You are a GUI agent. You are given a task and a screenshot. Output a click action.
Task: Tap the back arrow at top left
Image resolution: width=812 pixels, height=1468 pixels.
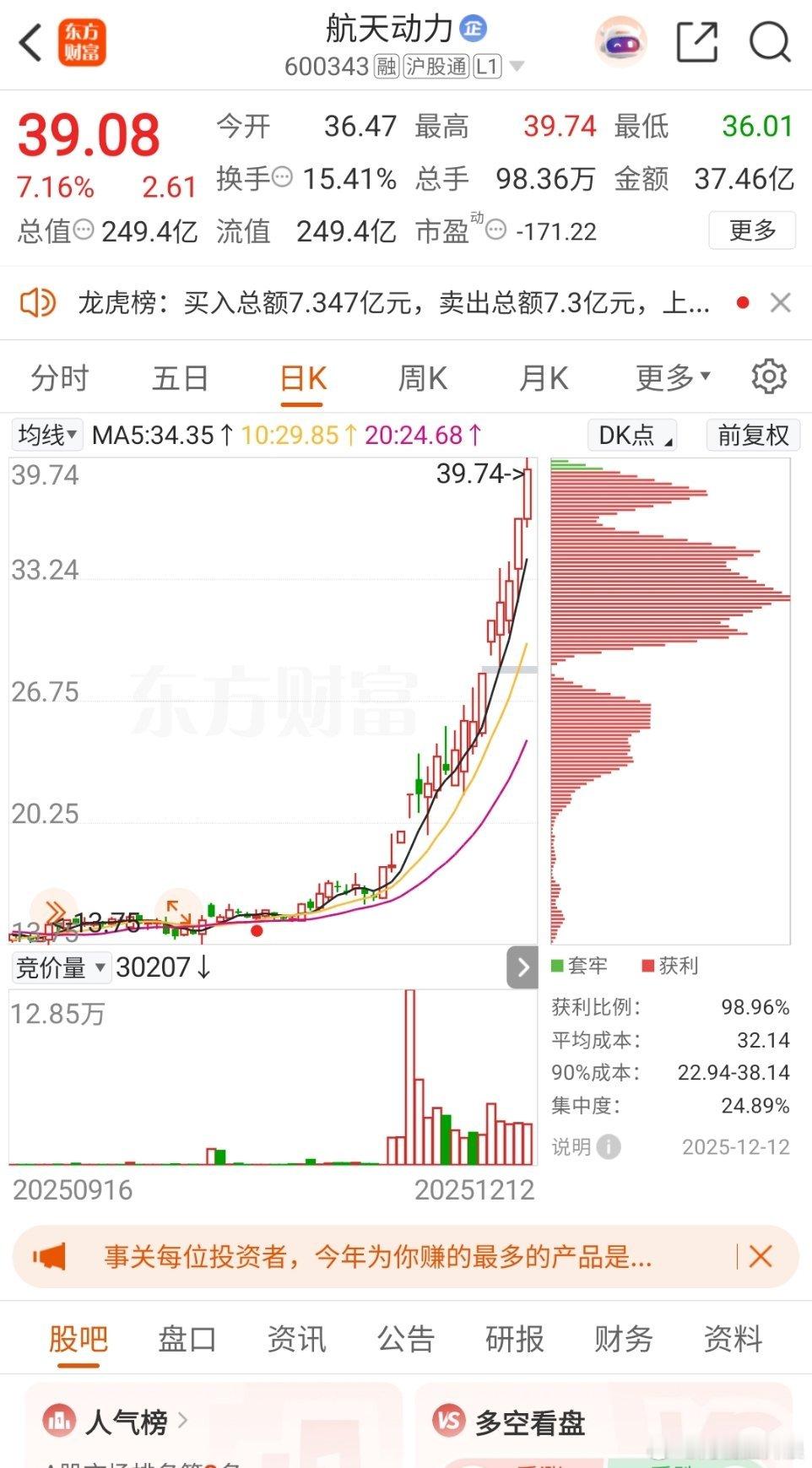click(31, 41)
